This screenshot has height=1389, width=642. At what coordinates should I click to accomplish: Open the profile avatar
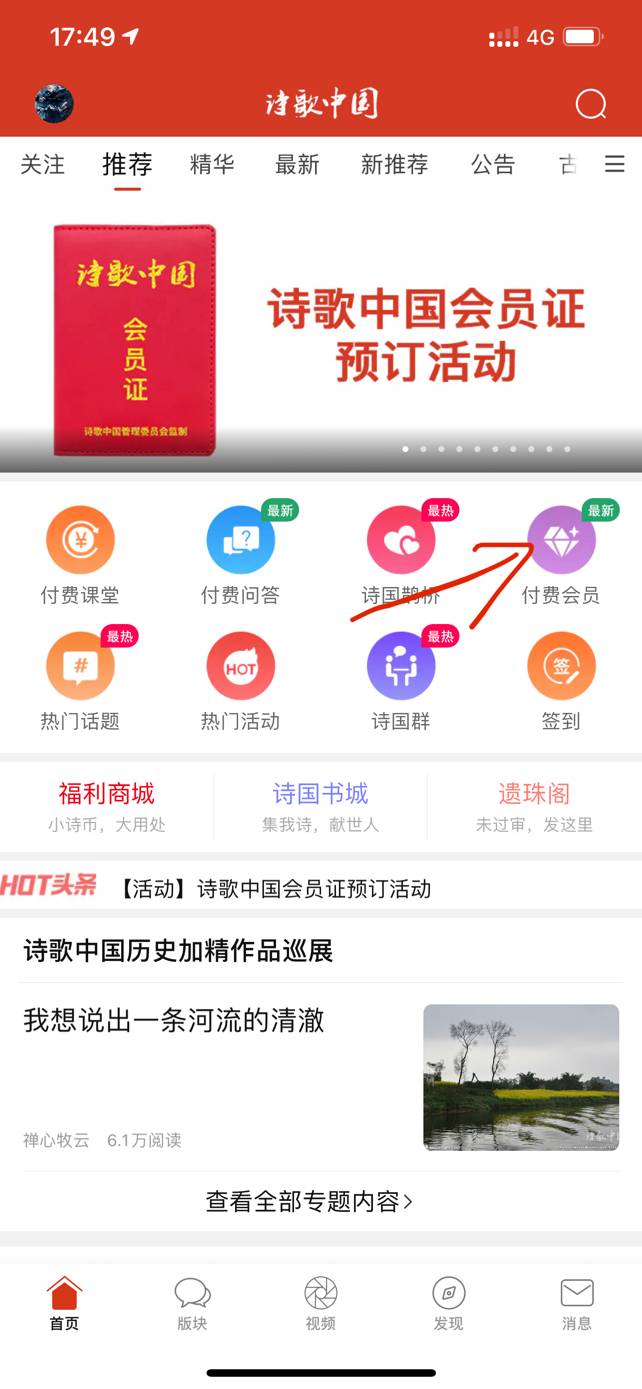click(54, 104)
